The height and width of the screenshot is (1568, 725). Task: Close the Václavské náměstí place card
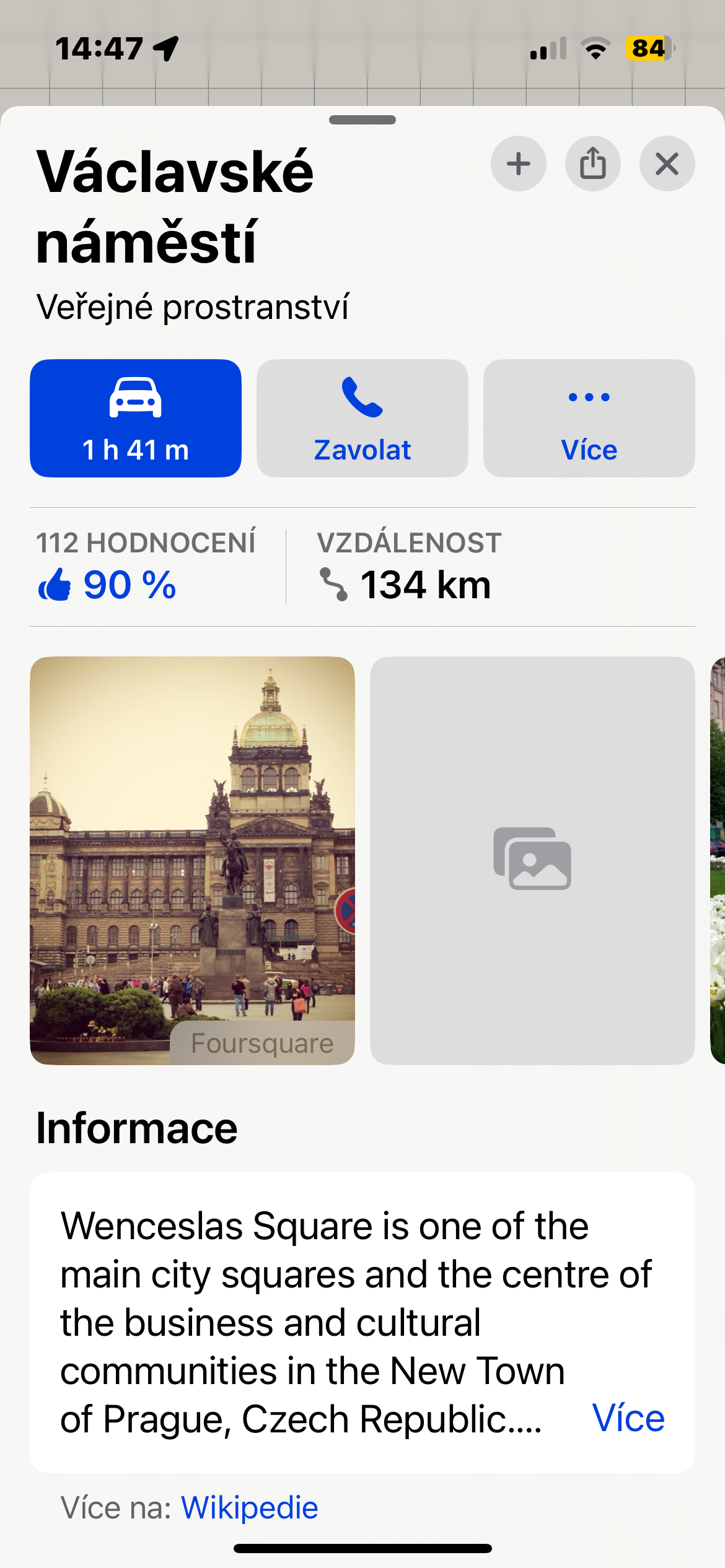[667, 164]
